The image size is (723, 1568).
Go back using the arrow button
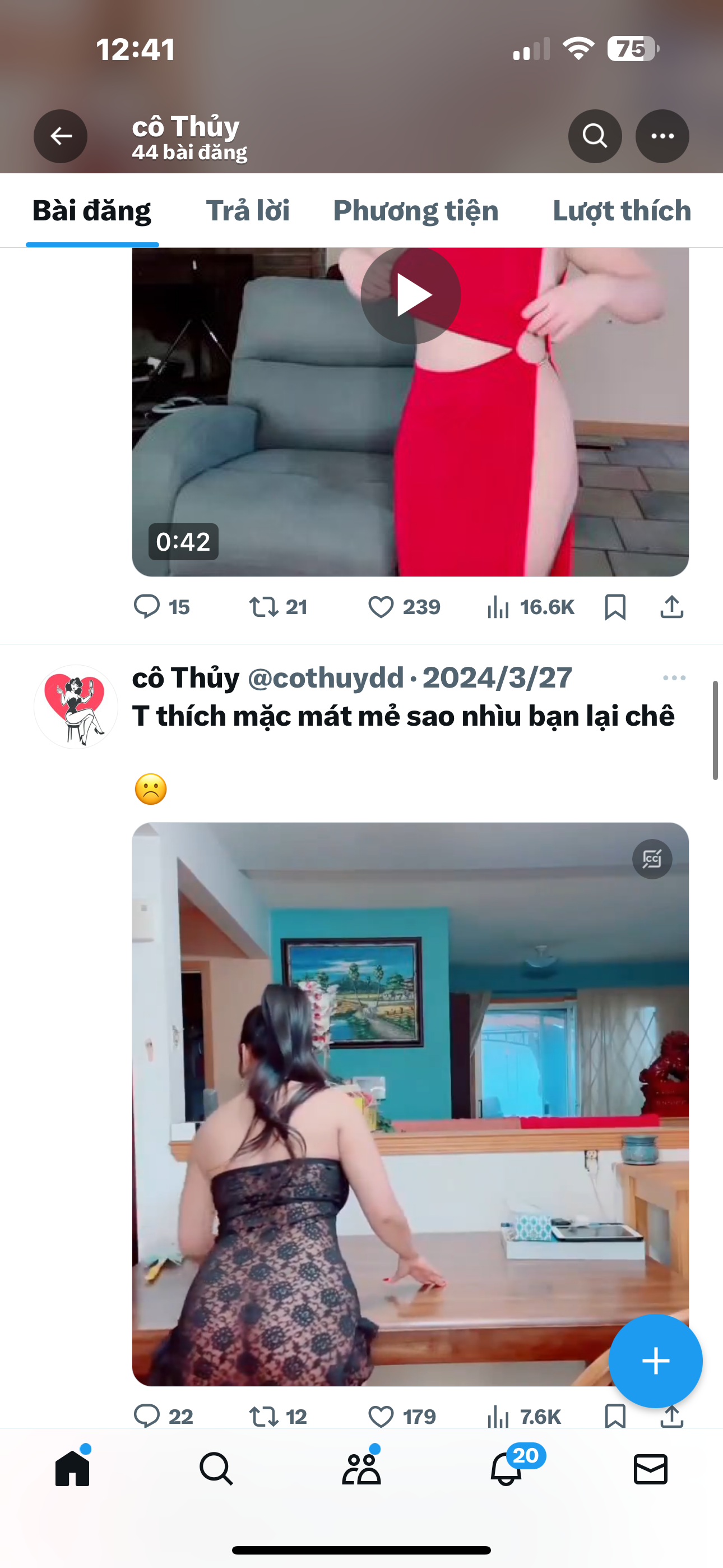pos(61,136)
